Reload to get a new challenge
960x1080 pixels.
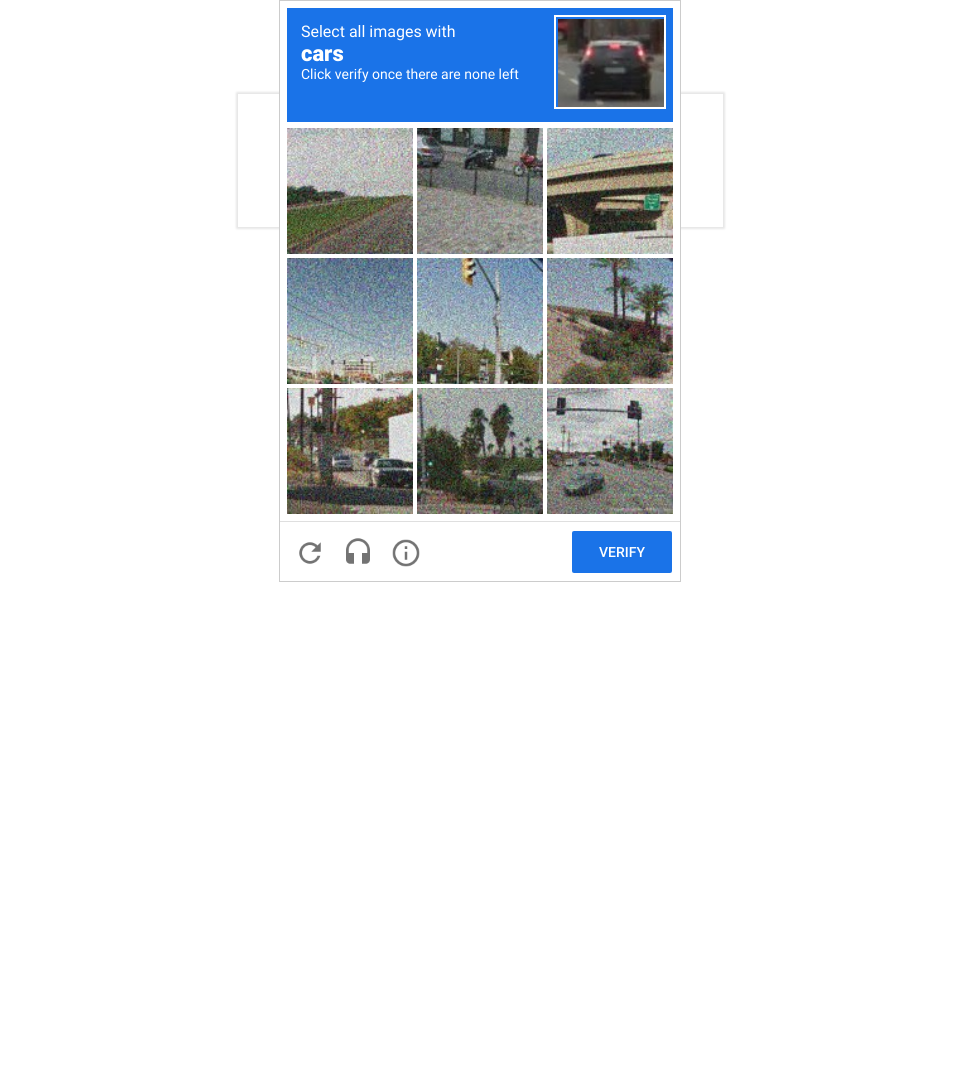pos(310,552)
